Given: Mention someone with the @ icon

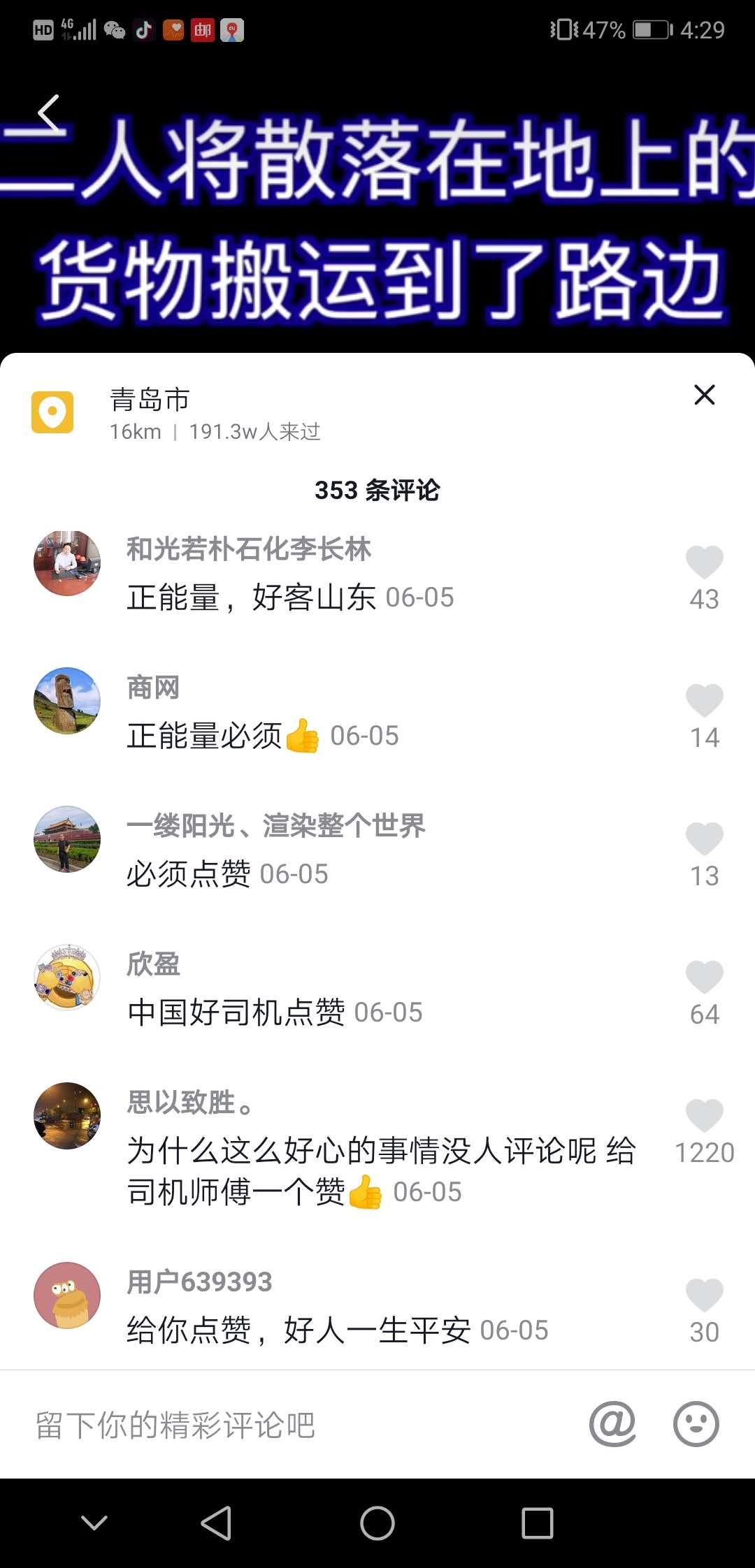Looking at the screenshot, I should [x=612, y=1423].
